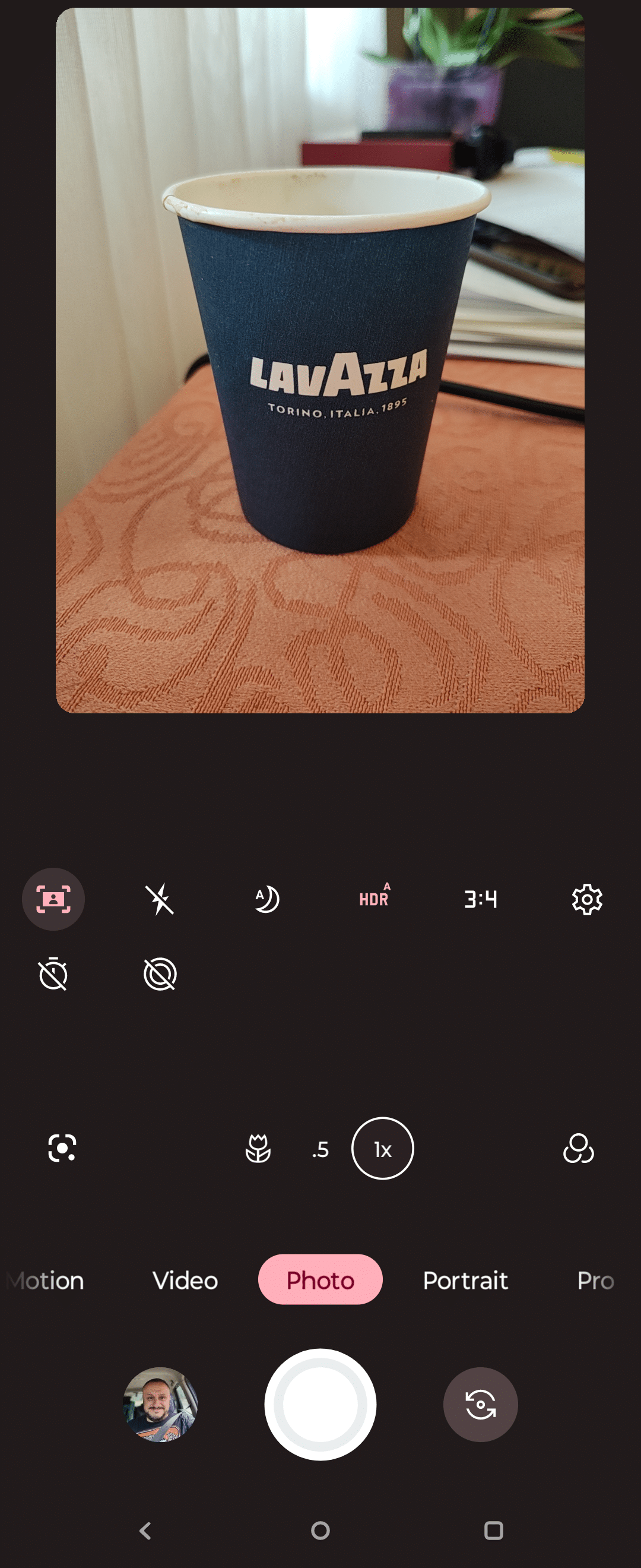The image size is (641, 1568).
Task: Go back using the system back button
Action: (145, 1530)
